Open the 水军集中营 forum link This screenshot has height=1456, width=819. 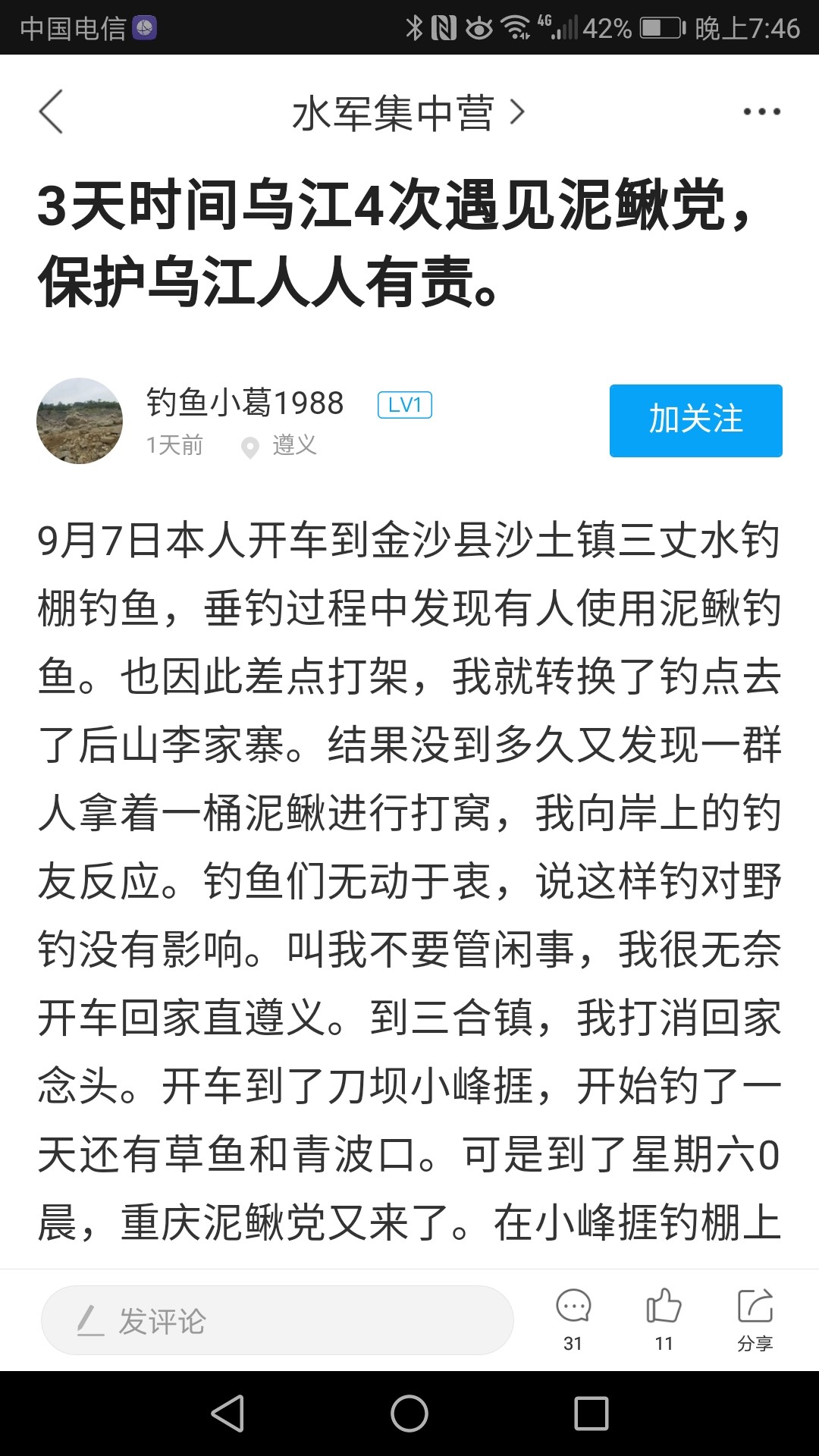[407, 113]
